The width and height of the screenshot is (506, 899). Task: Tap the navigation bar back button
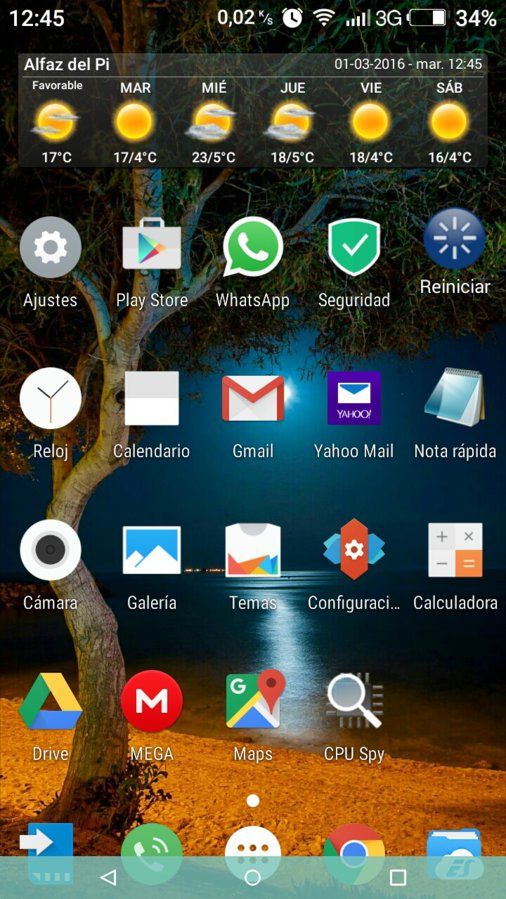coord(108,877)
